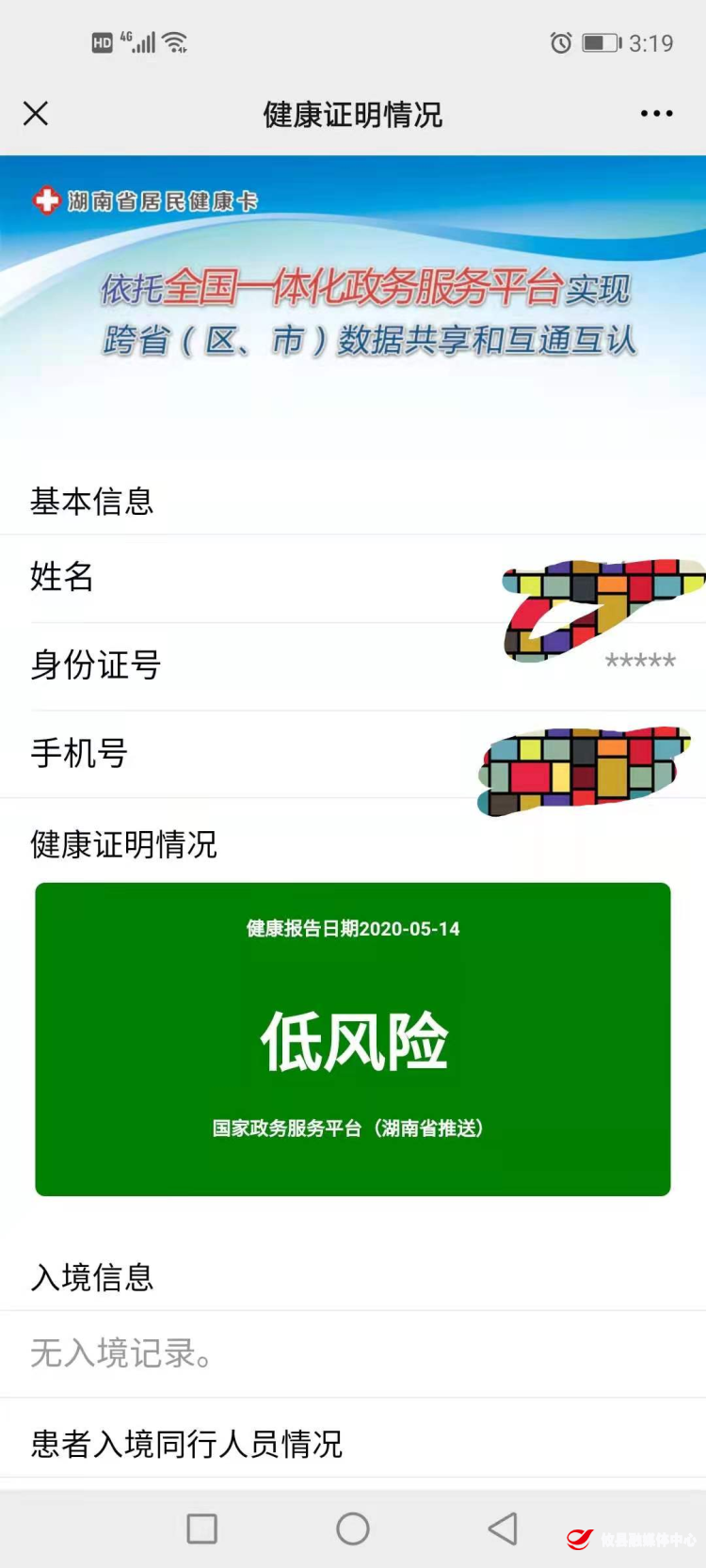Open the recent apps view
Screen dimensions: 706x1568
pos(202,1528)
